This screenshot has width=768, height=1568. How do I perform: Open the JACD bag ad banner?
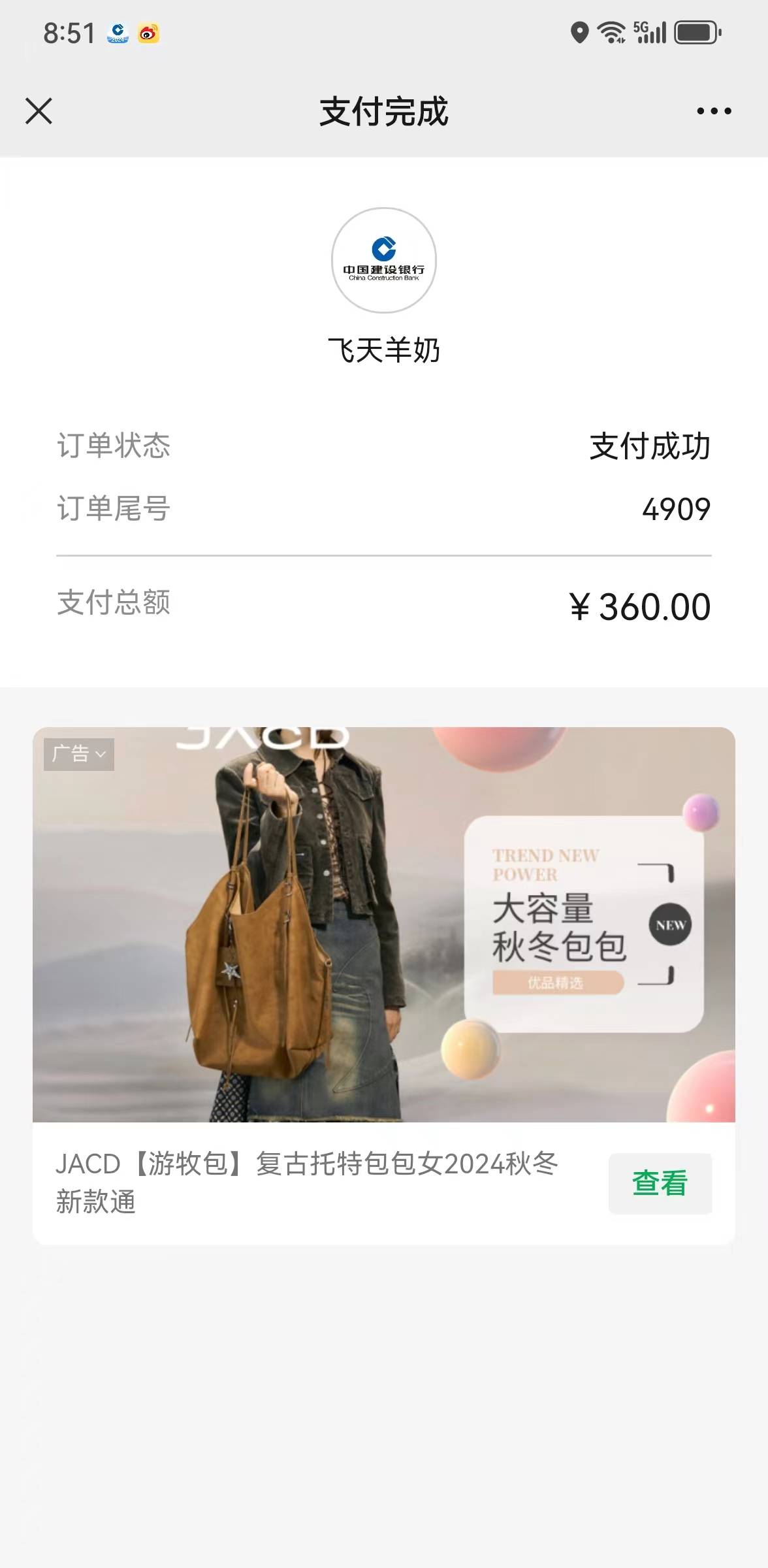pos(384,924)
